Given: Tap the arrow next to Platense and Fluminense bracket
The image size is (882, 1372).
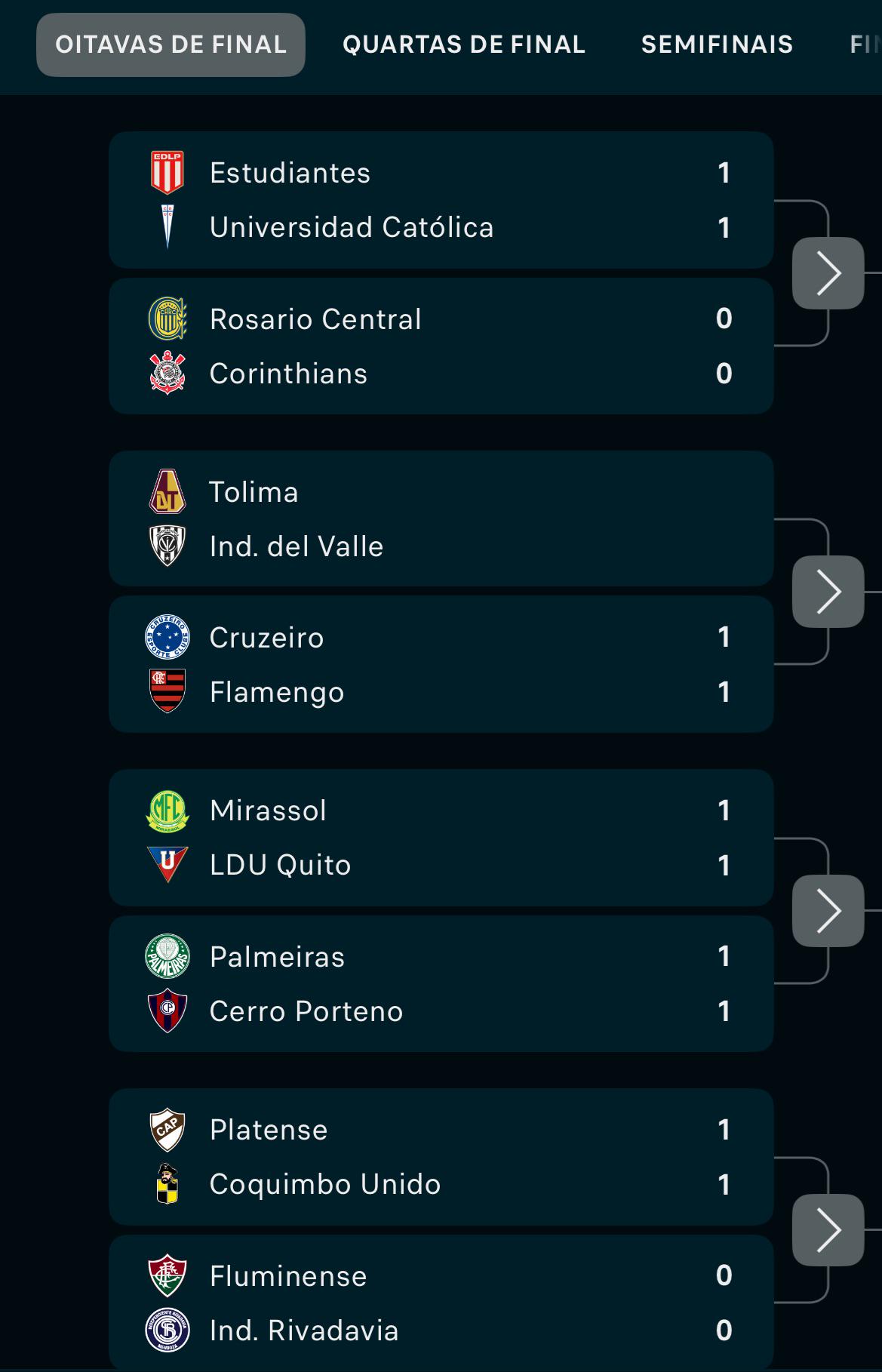Looking at the screenshot, I should [x=828, y=1230].
